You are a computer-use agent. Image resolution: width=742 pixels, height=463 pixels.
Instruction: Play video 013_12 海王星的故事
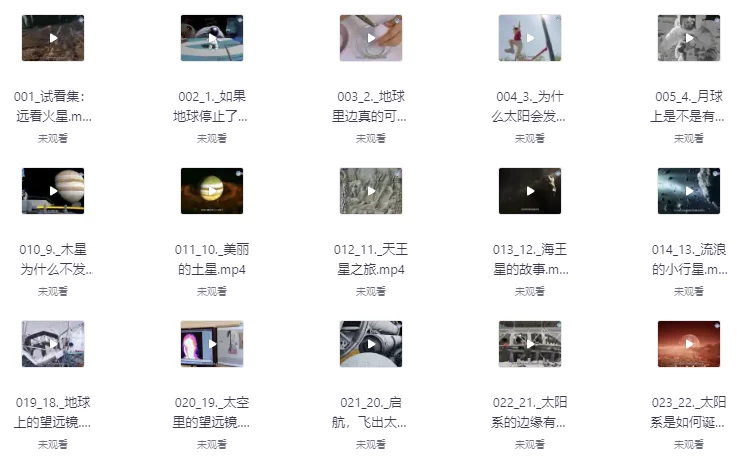pyautogui.click(x=530, y=191)
